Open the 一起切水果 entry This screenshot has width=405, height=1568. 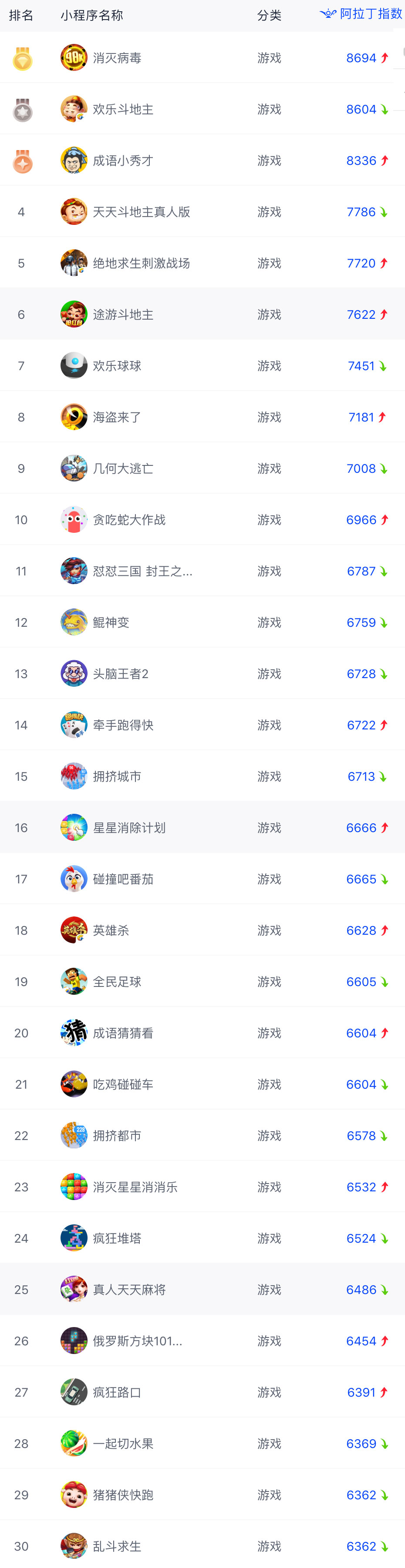click(122, 1443)
